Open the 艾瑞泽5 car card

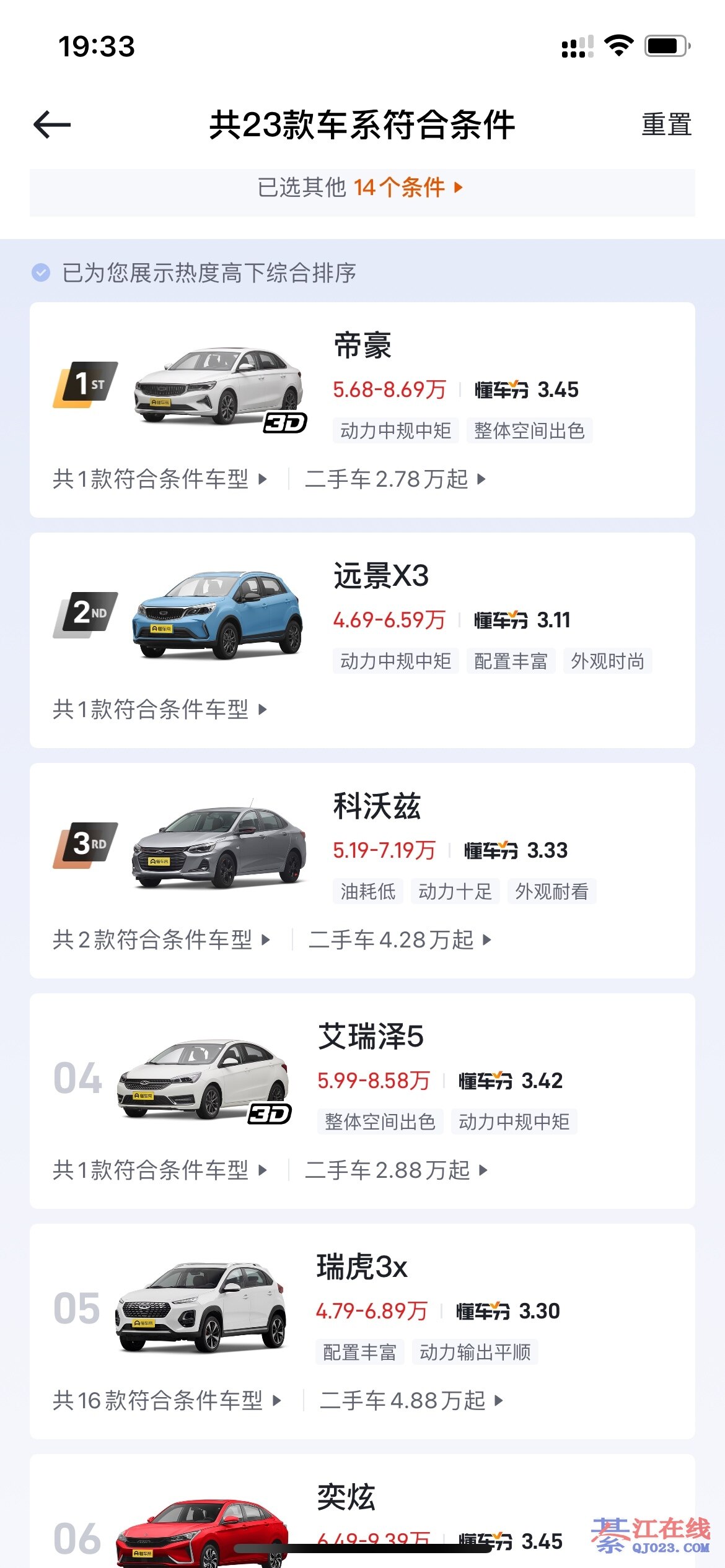pos(371,1037)
